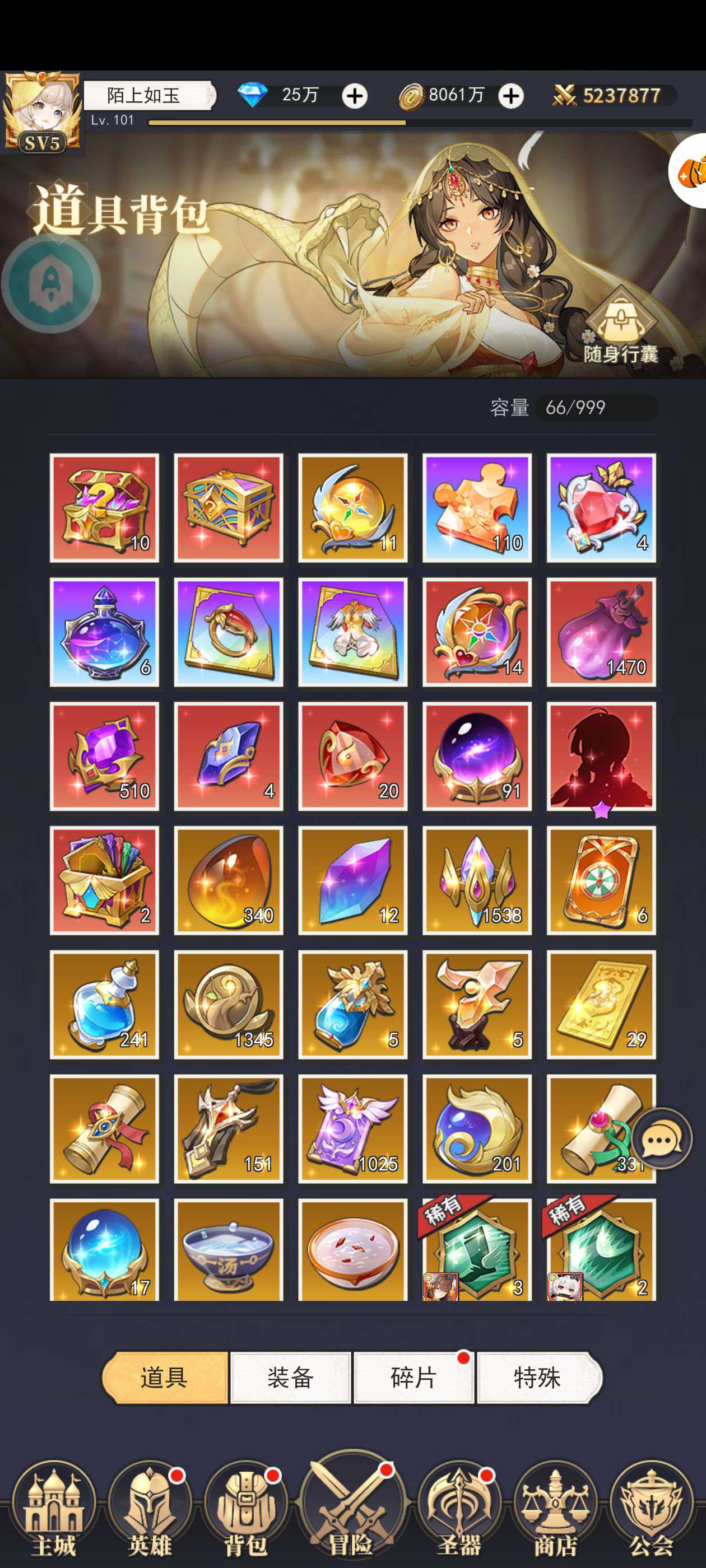Add more diamonds with the plus button
Image resolution: width=706 pixels, height=1568 pixels.
point(355,96)
